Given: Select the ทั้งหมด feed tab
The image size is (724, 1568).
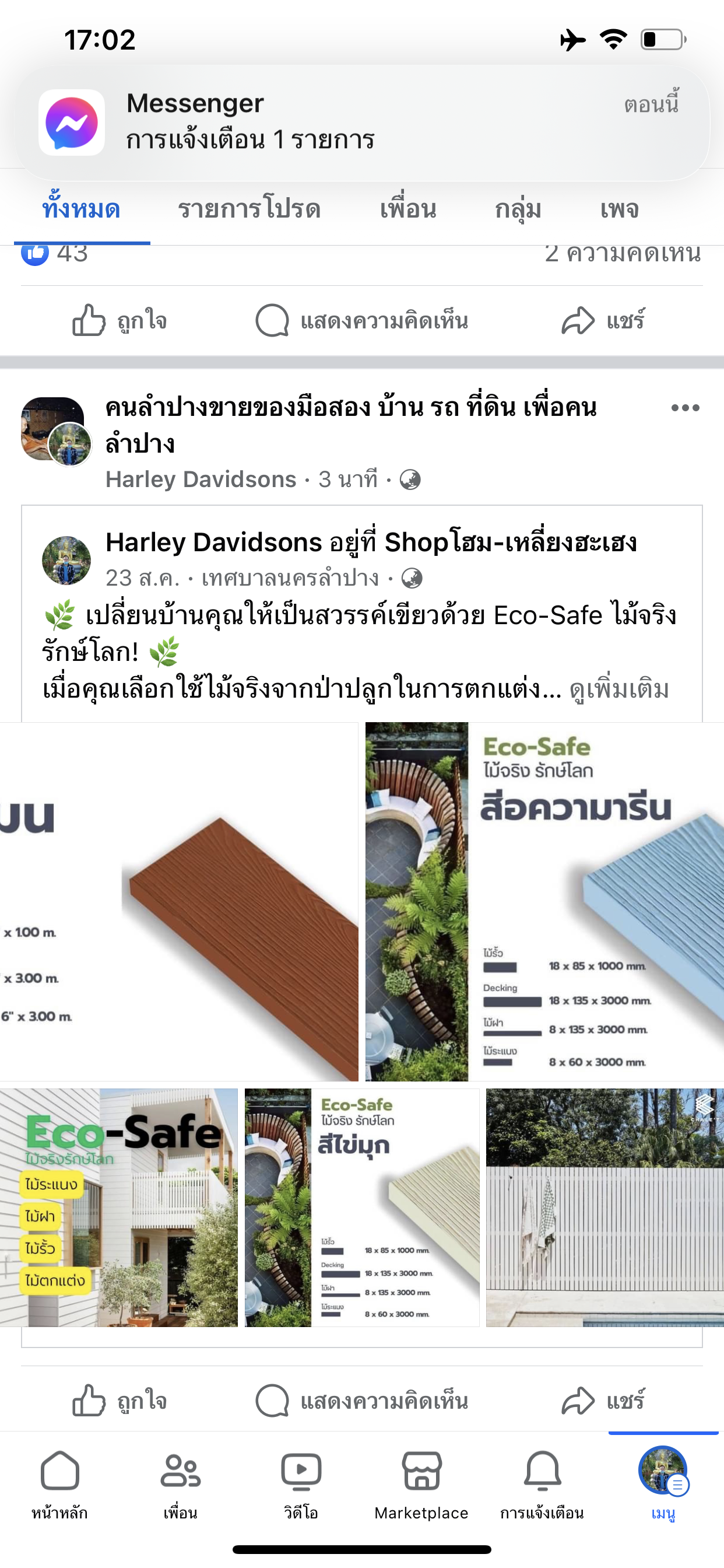Looking at the screenshot, I should point(82,209).
